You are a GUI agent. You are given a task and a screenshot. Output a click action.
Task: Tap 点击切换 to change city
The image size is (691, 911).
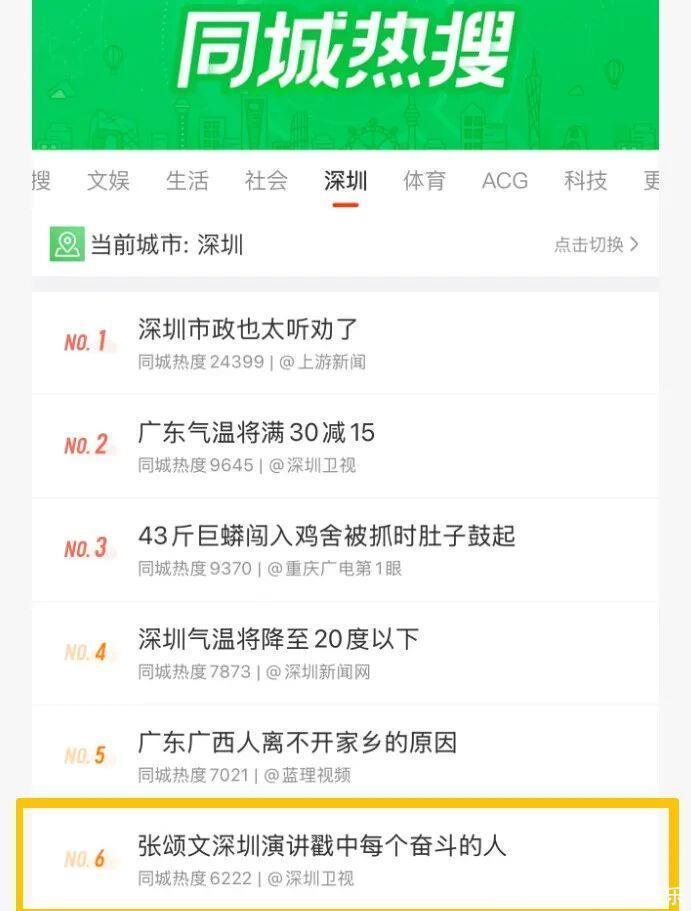point(596,244)
